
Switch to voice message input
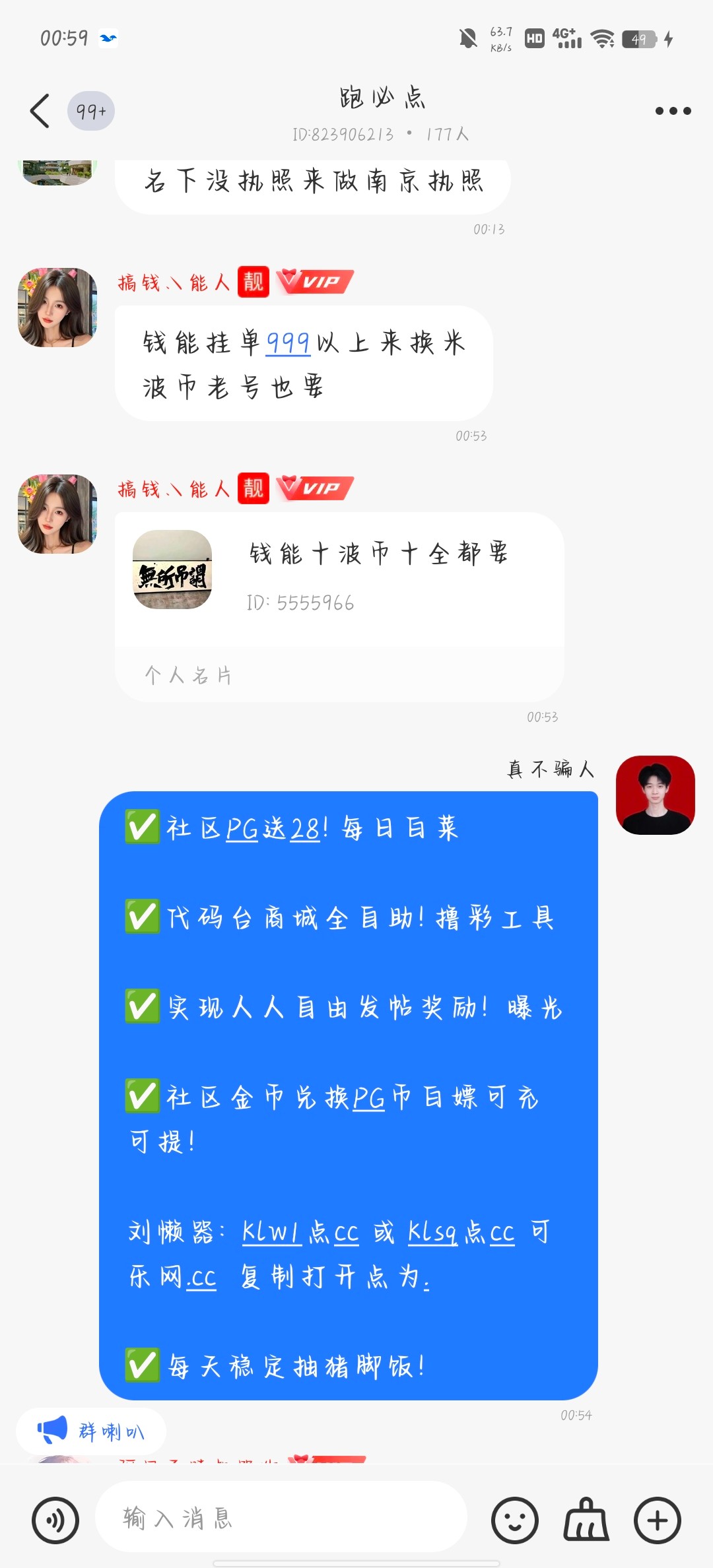click(55, 1520)
